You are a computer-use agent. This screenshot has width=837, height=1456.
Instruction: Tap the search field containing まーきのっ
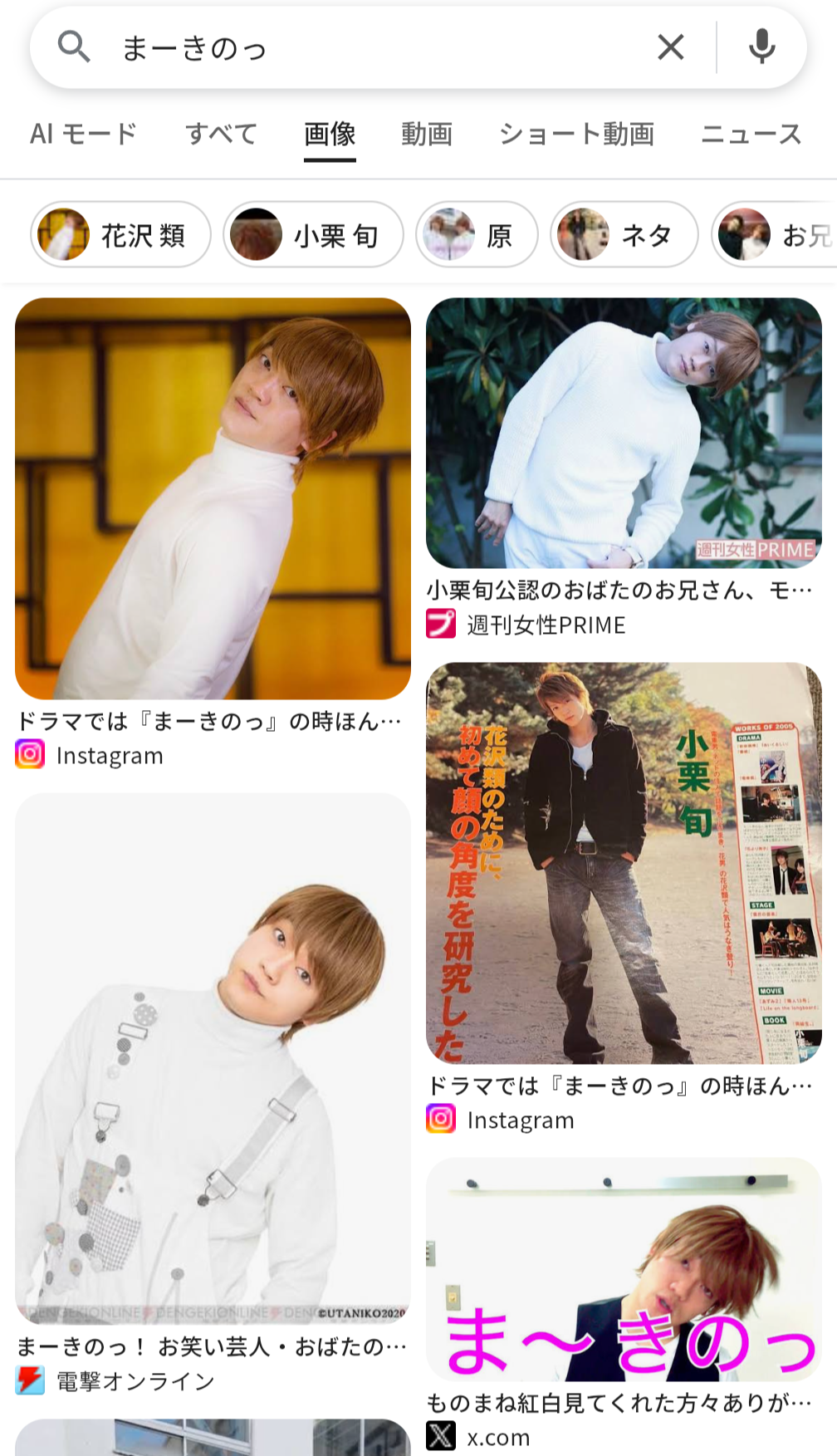point(374,48)
